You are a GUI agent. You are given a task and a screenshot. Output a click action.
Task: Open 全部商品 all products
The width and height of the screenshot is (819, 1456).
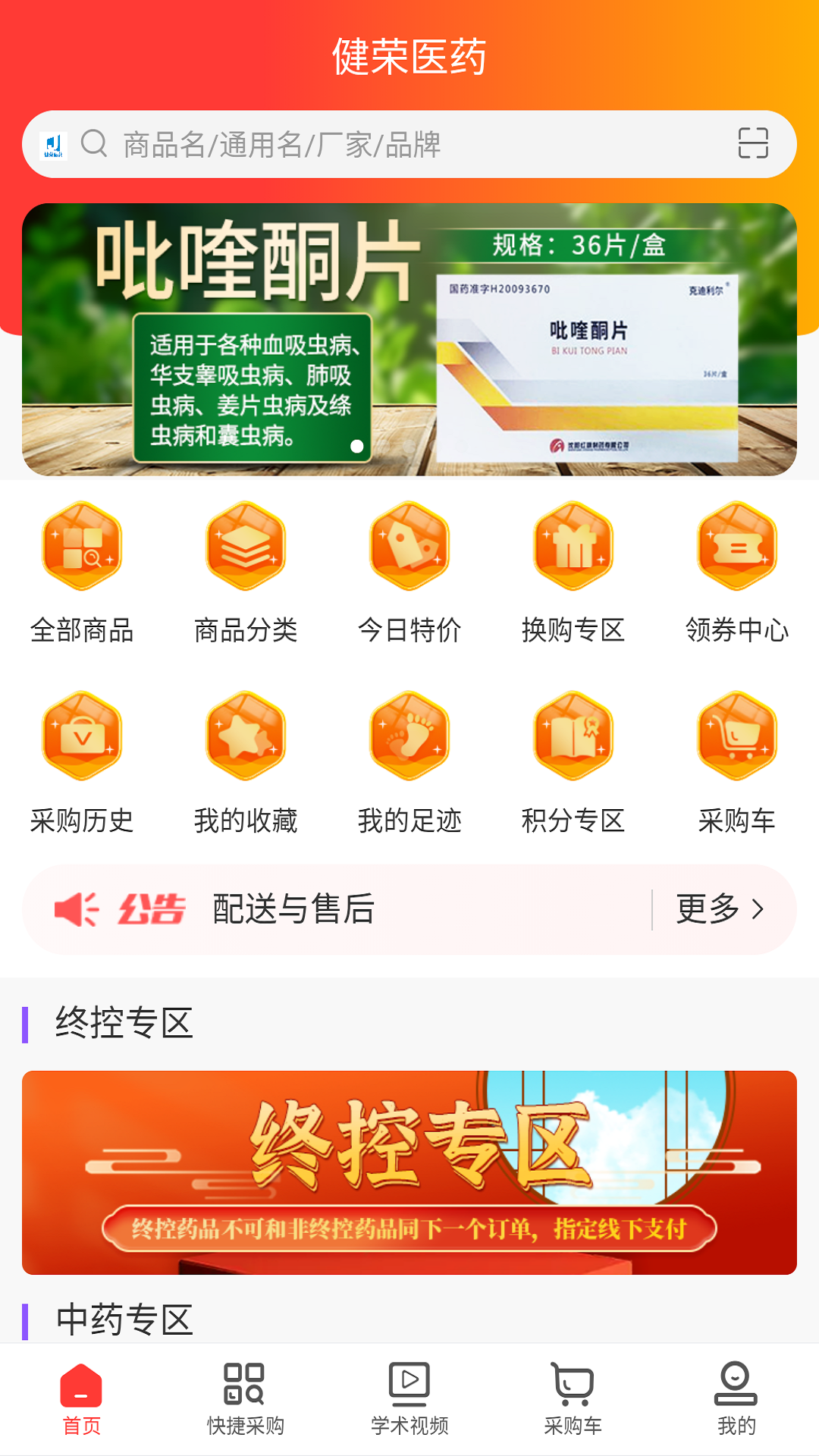click(x=82, y=573)
